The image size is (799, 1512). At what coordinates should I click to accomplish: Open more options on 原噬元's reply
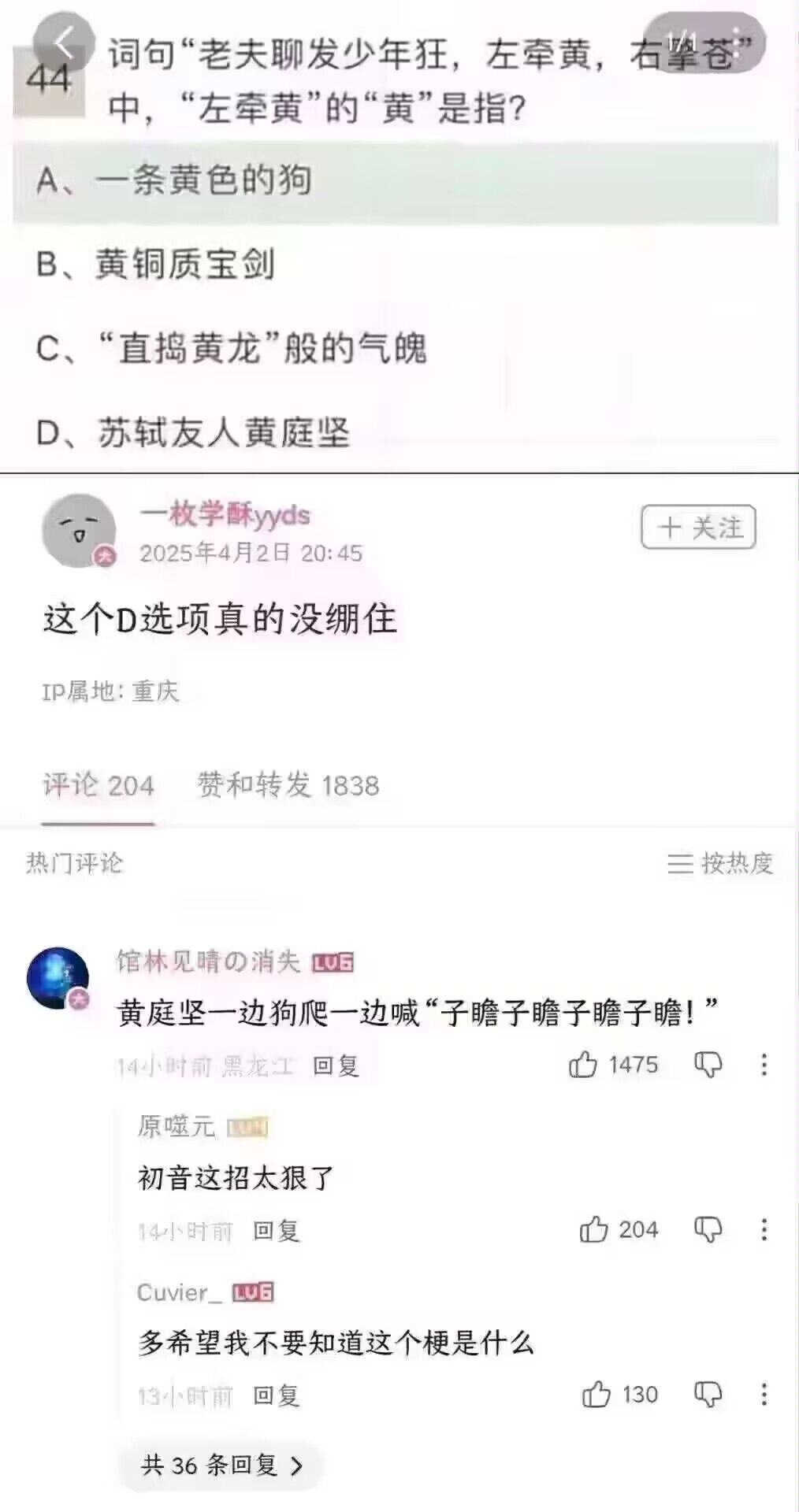[x=763, y=1229]
